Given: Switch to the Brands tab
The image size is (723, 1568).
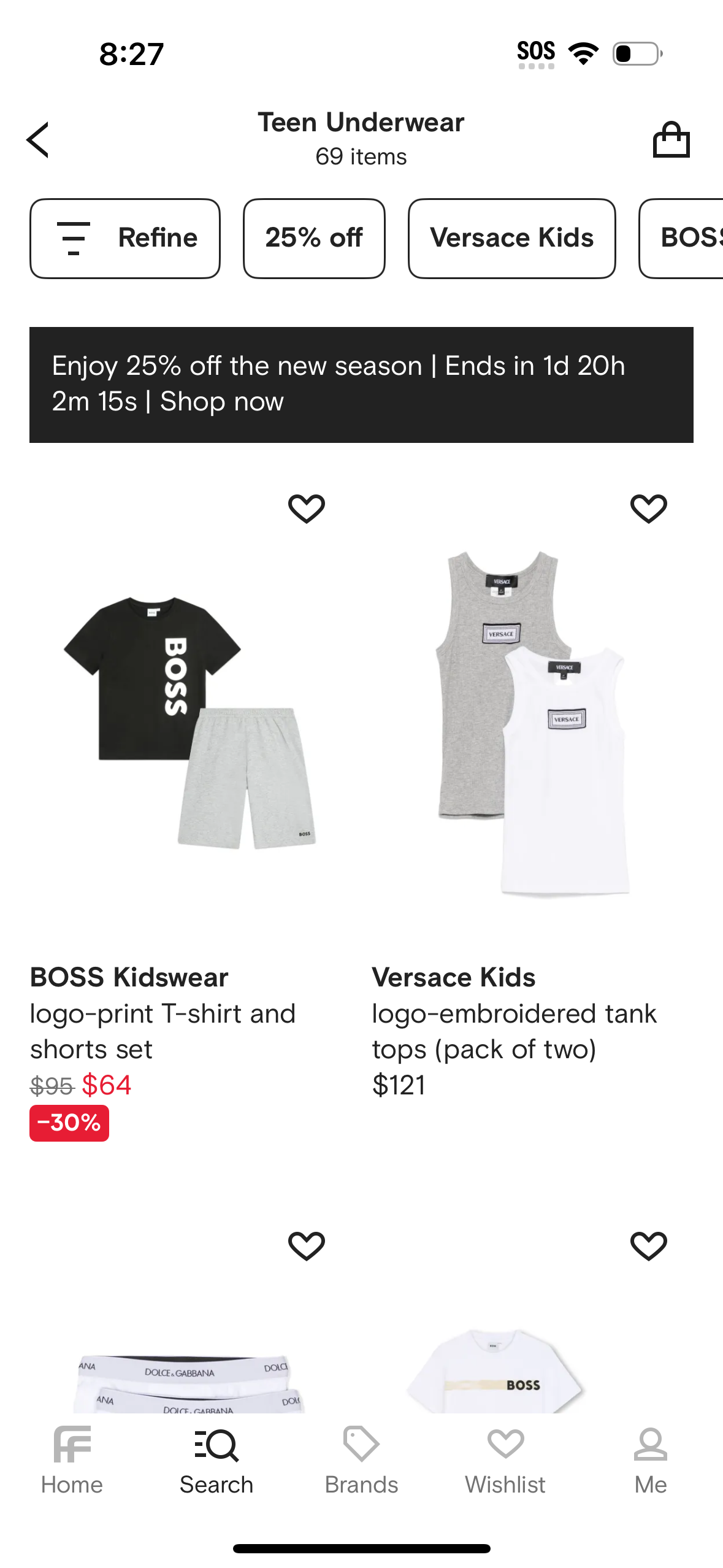Looking at the screenshot, I should coord(361,1461).
